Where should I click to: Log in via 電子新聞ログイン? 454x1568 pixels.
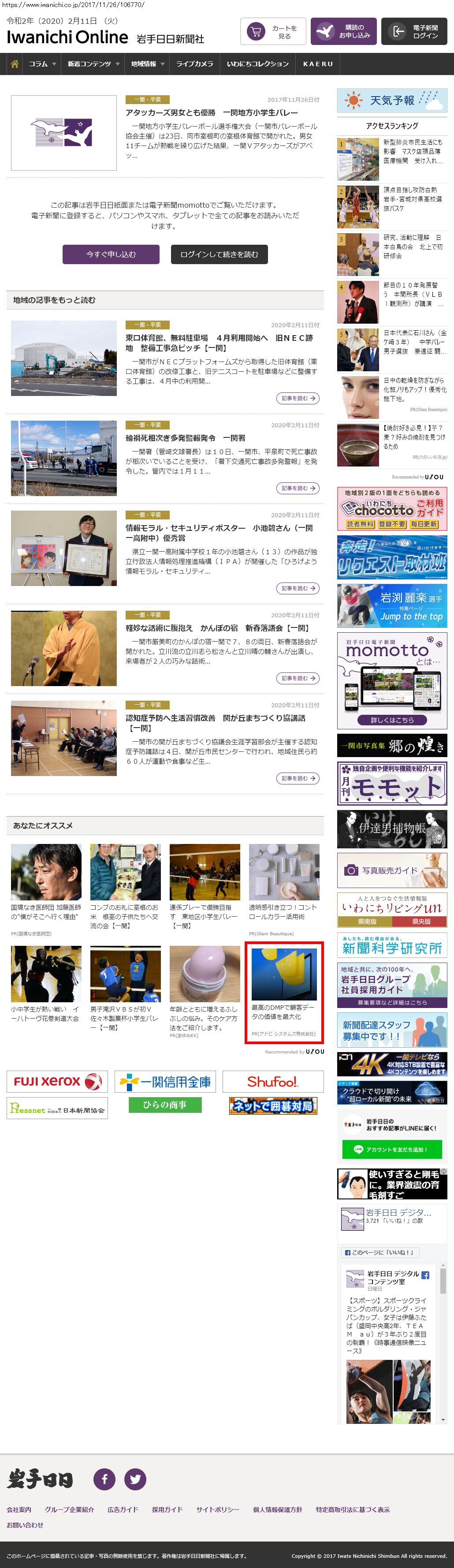point(414,32)
